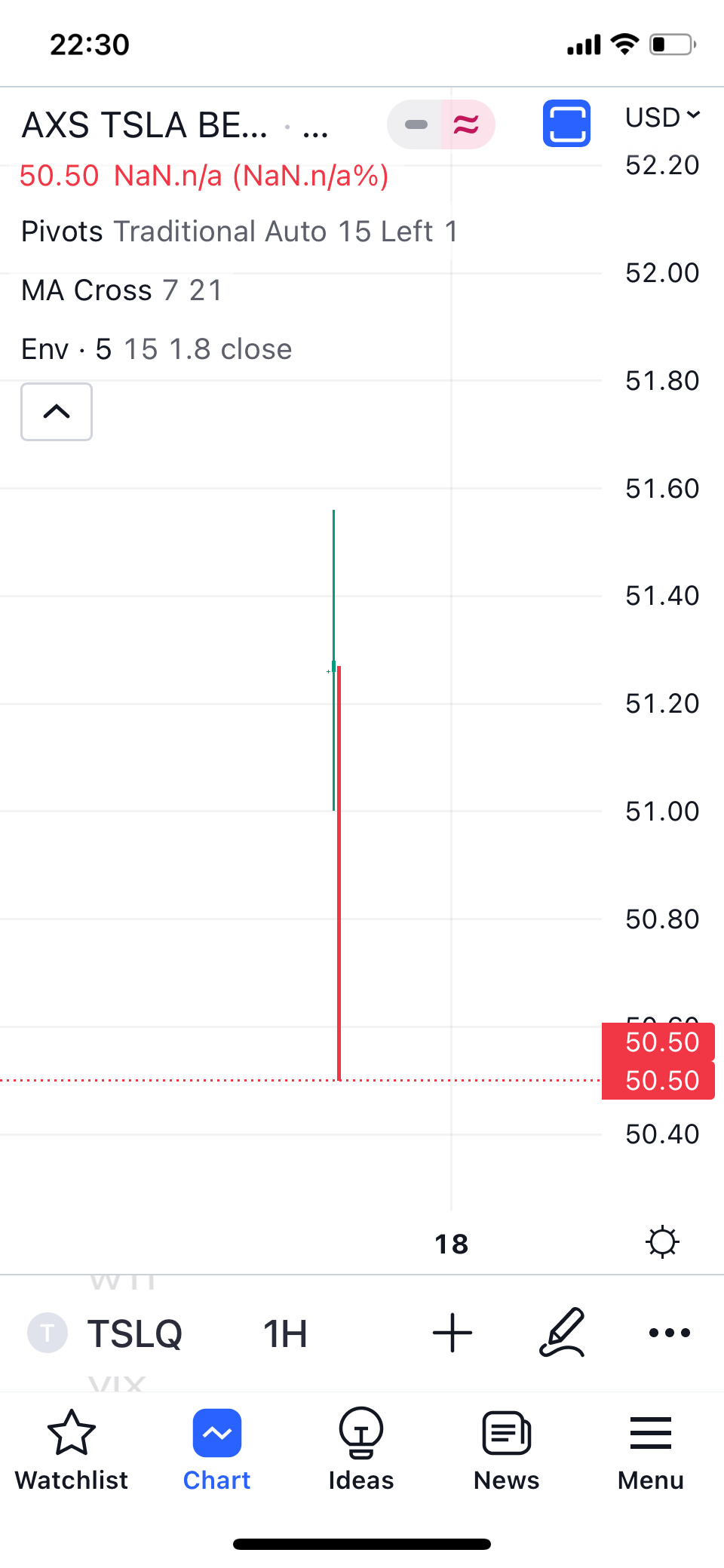Open drawing tools pen icon
Screen dimensions: 724x1568
(x=563, y=1333)
